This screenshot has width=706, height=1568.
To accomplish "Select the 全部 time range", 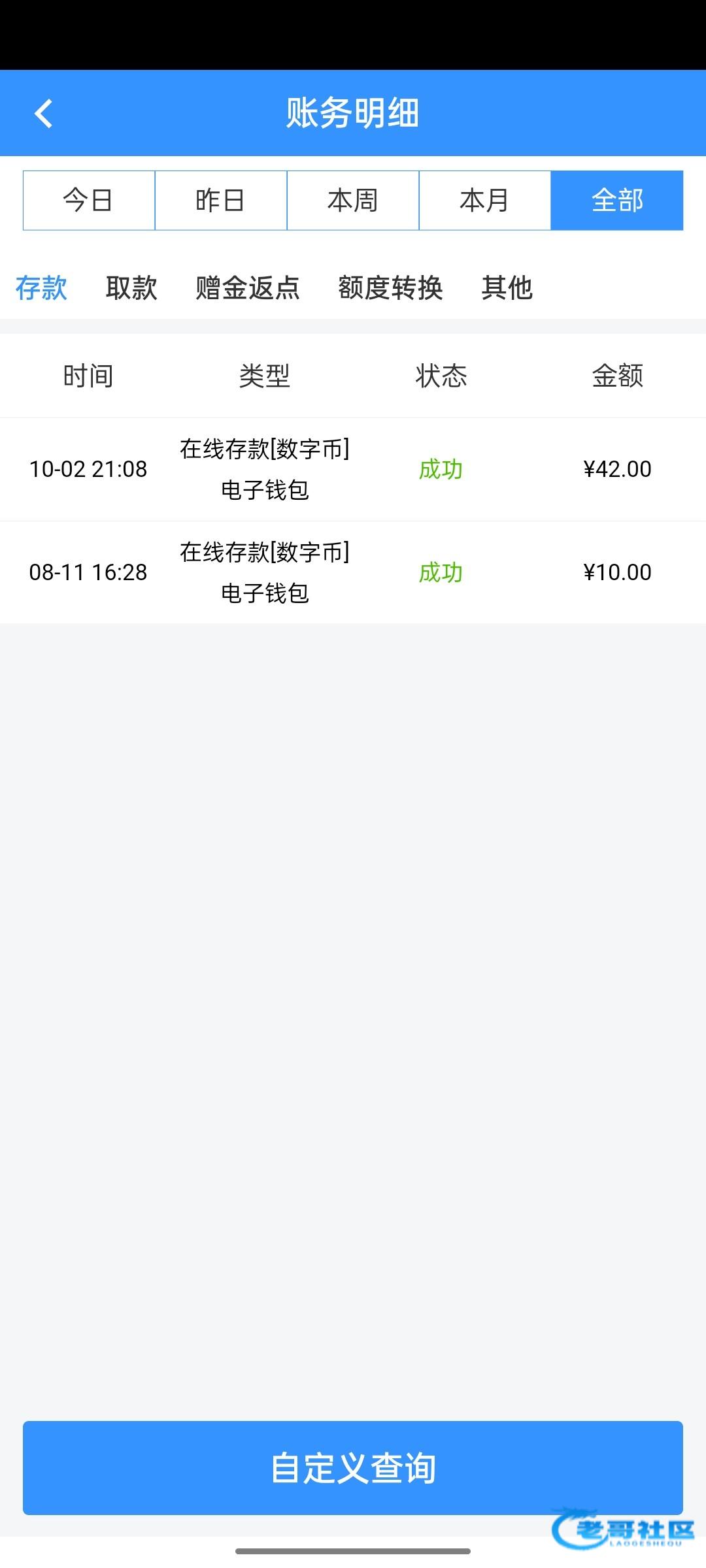I will [617, 201].
